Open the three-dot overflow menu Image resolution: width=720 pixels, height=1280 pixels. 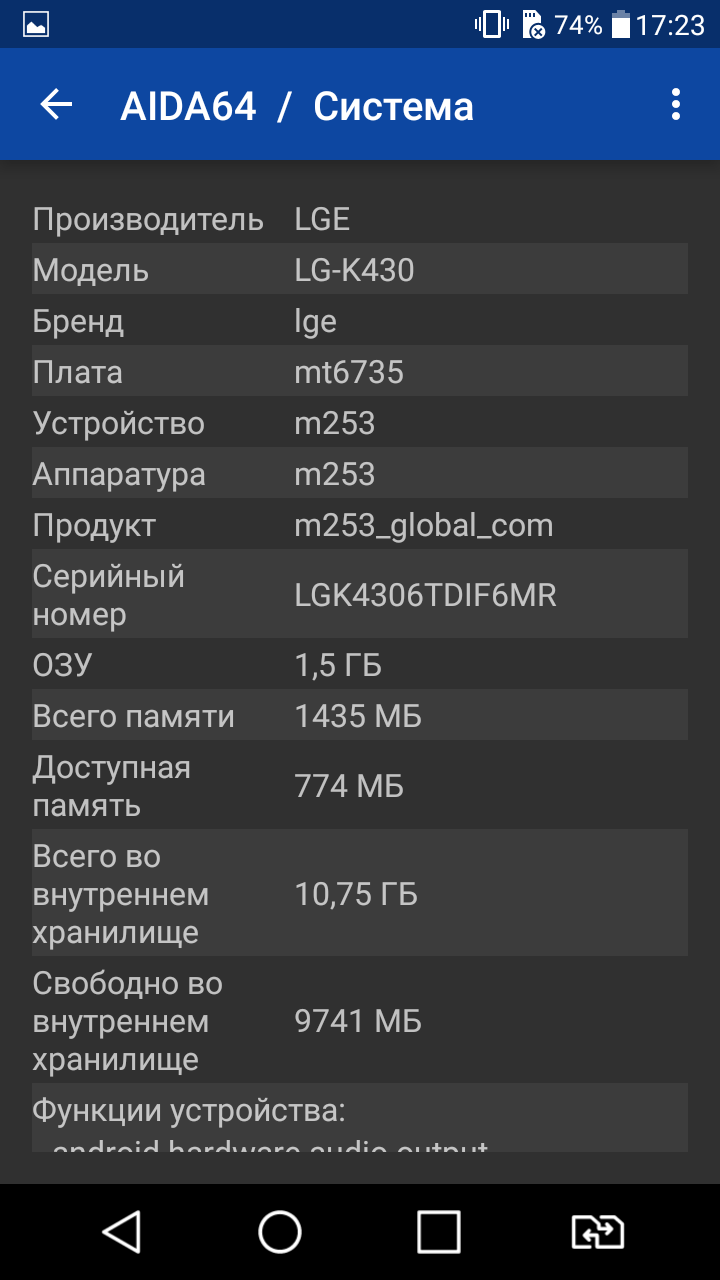point(676,105)
